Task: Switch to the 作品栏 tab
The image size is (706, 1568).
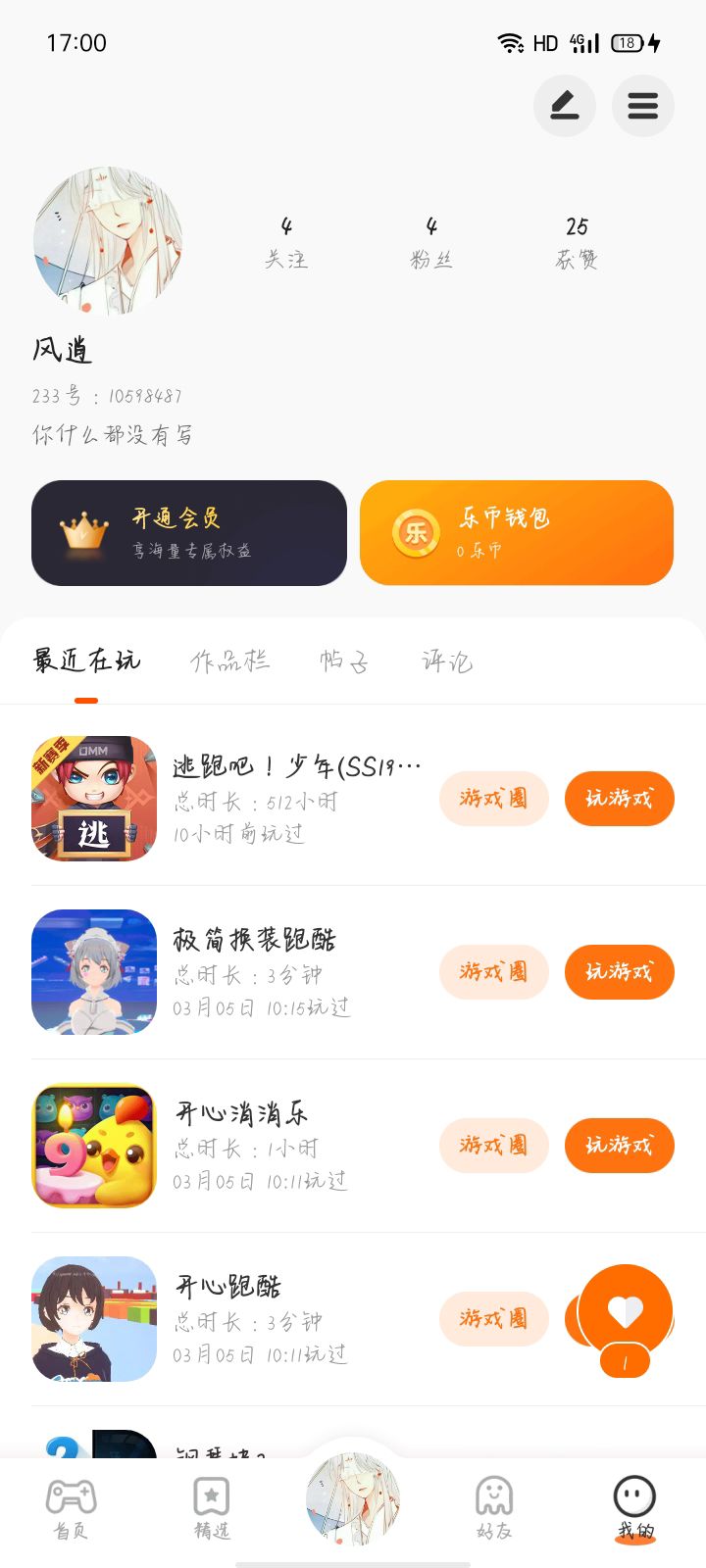Action: [230, 661]
